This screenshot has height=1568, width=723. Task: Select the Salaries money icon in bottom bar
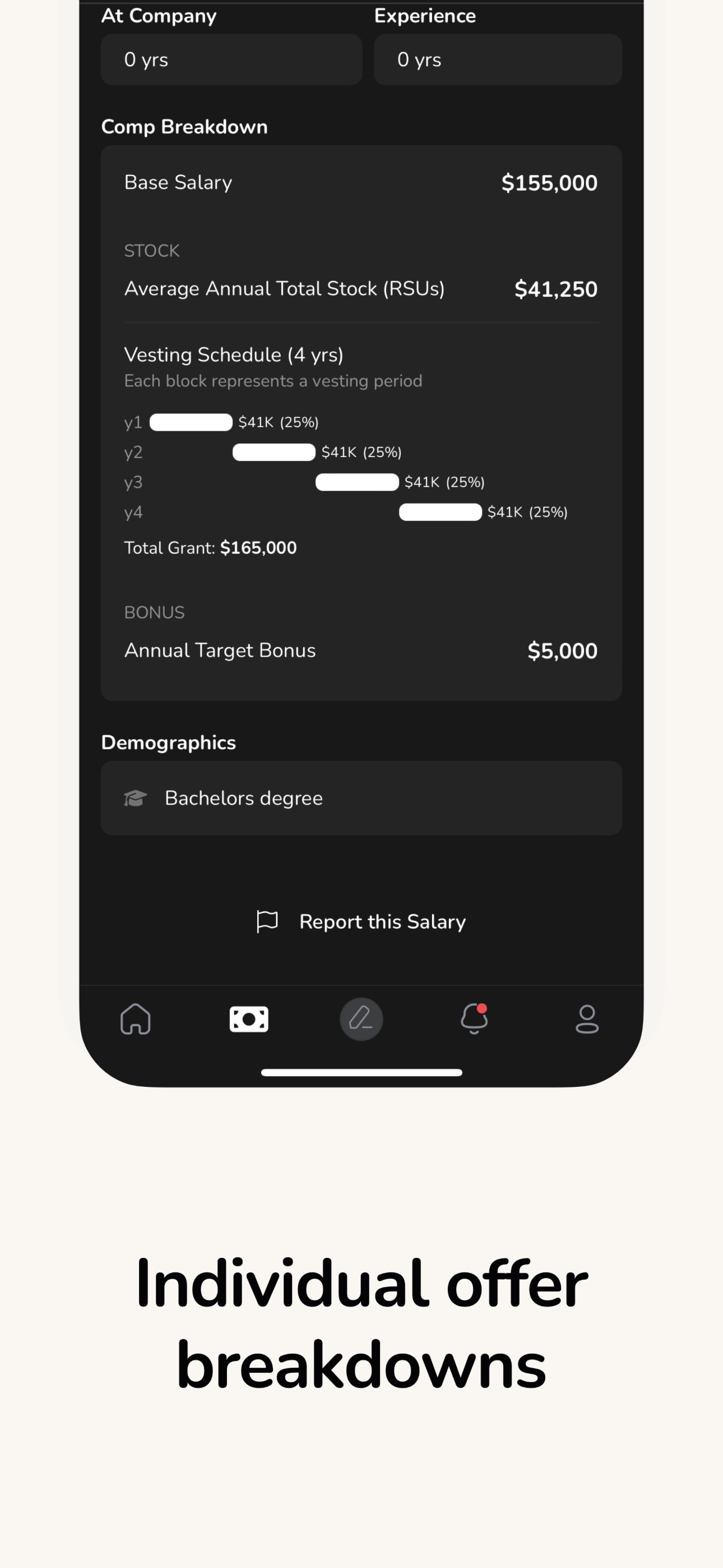pos(248,1020)
